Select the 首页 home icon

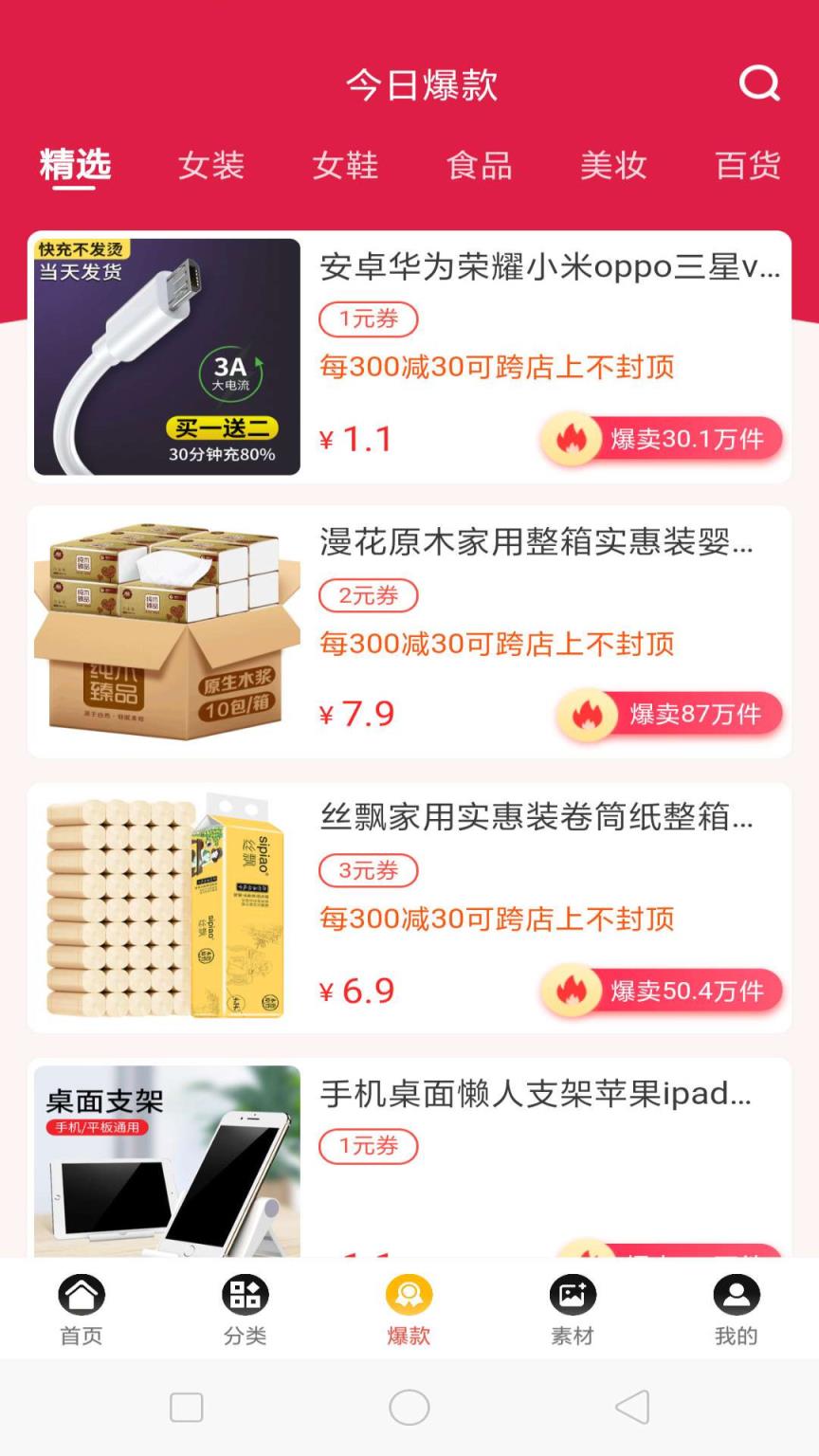pyautogui.click(x=82, y=1295)
